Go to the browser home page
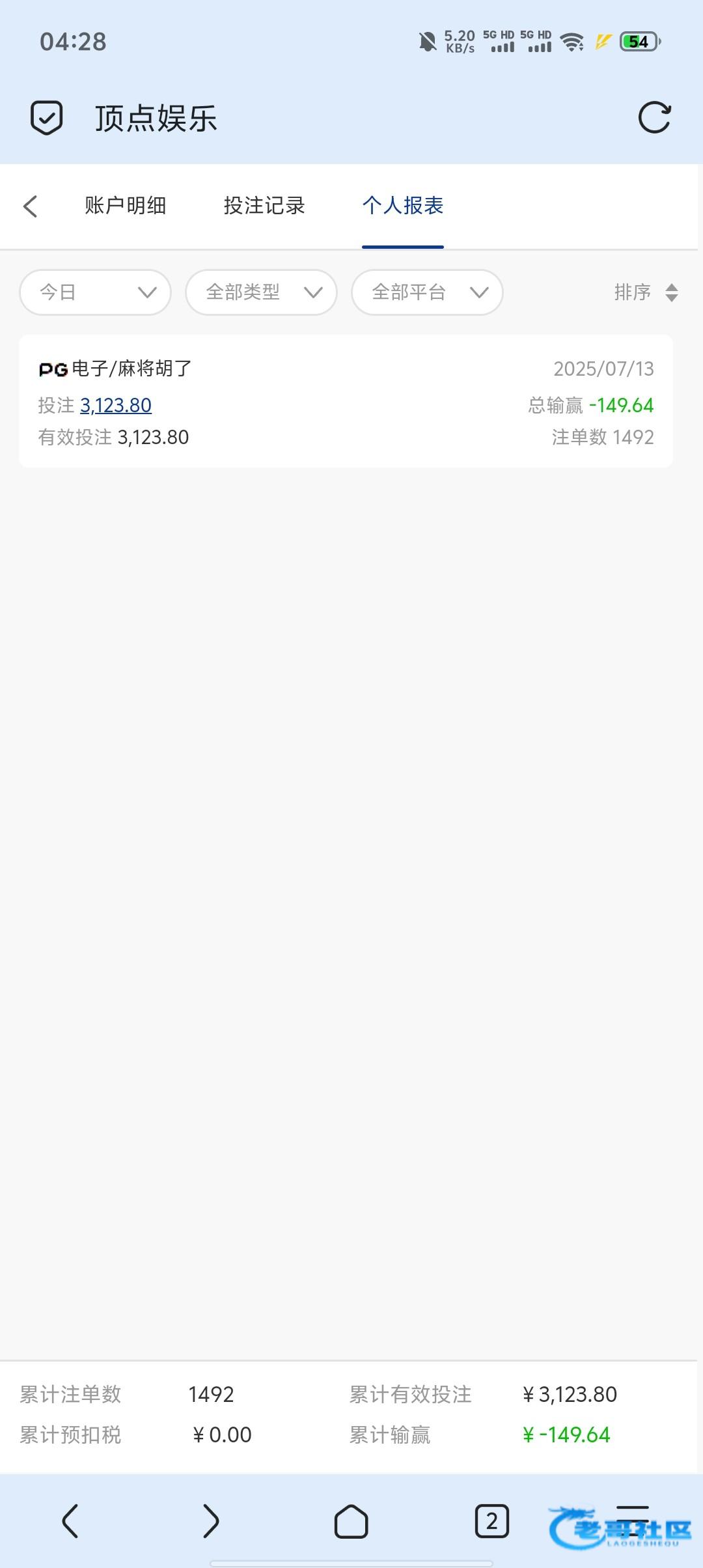Viewport: 703px width, 1568px height. pyautogui.click(x=351, y=1522)
